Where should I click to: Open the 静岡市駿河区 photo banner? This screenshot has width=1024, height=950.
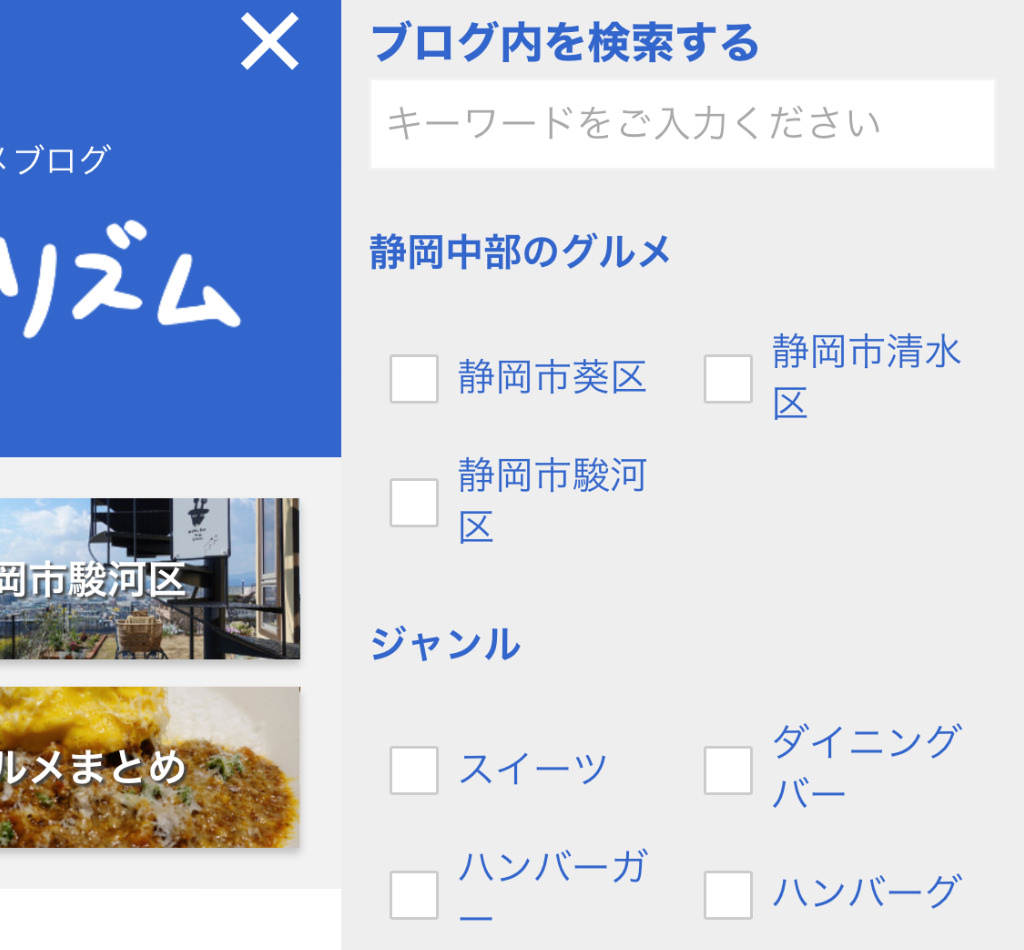click(x=150, y=578)
